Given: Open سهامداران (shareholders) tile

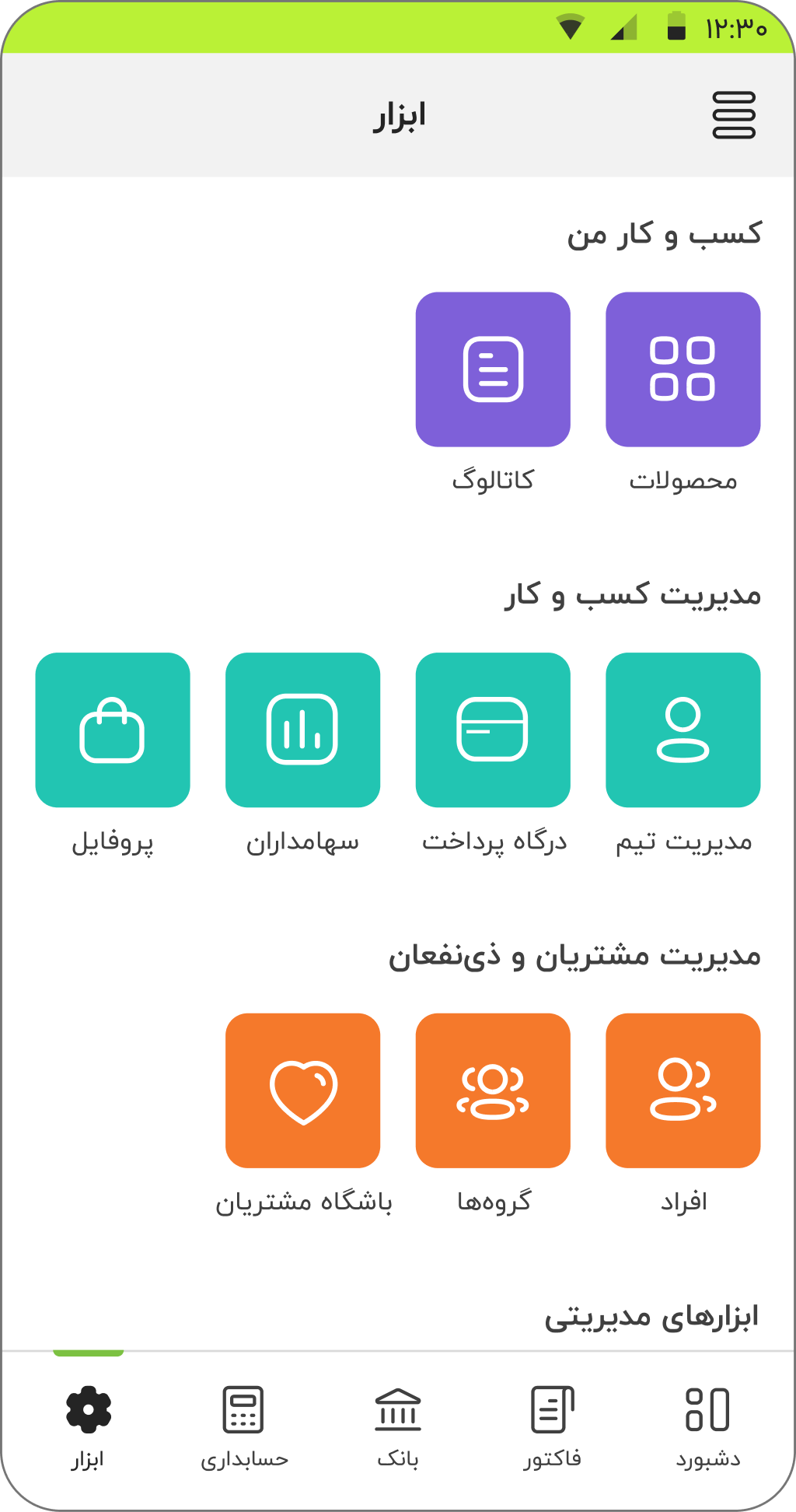Looking at the screenshot, I should [x=302, y=730].
